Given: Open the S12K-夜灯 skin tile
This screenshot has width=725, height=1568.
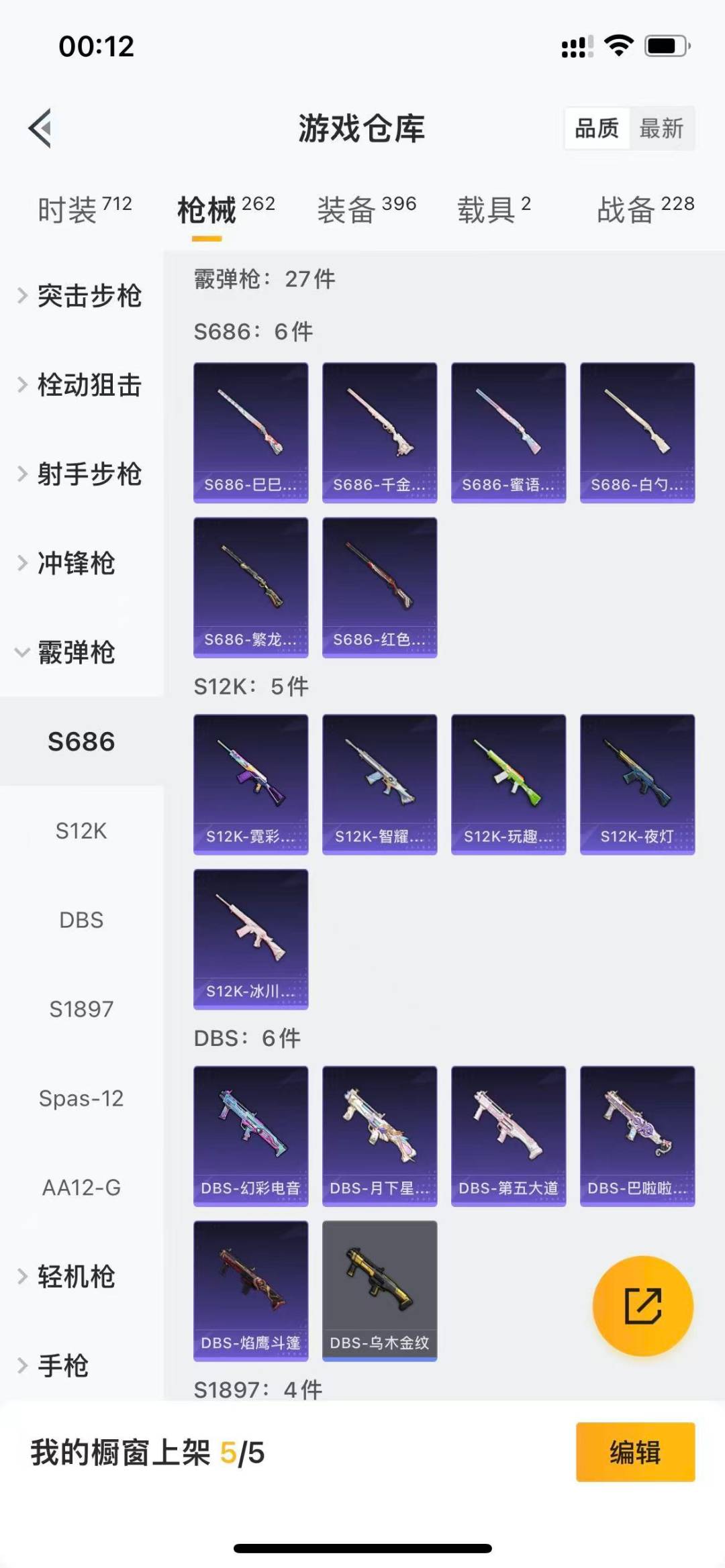Looking at the screenshot, I should point(637,784).
